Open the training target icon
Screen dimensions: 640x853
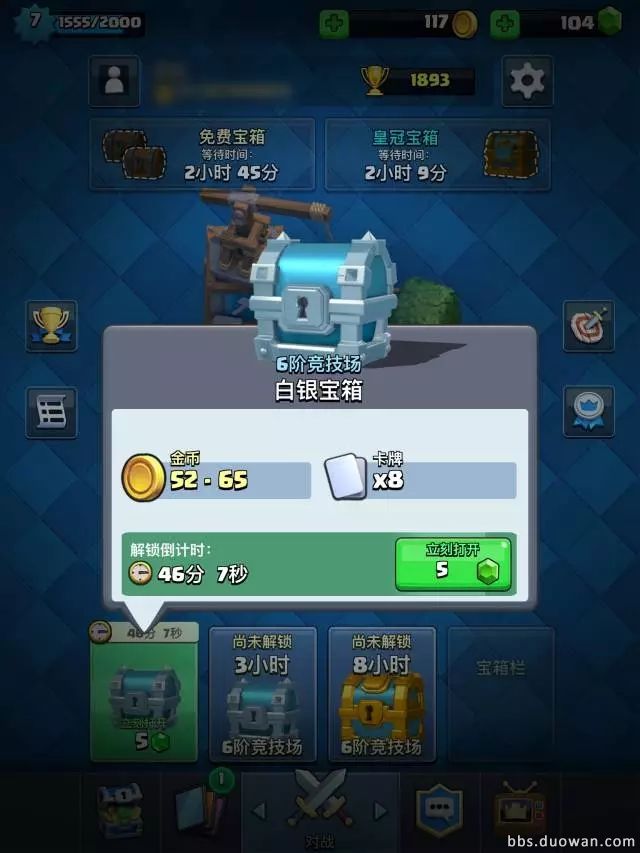588,327
